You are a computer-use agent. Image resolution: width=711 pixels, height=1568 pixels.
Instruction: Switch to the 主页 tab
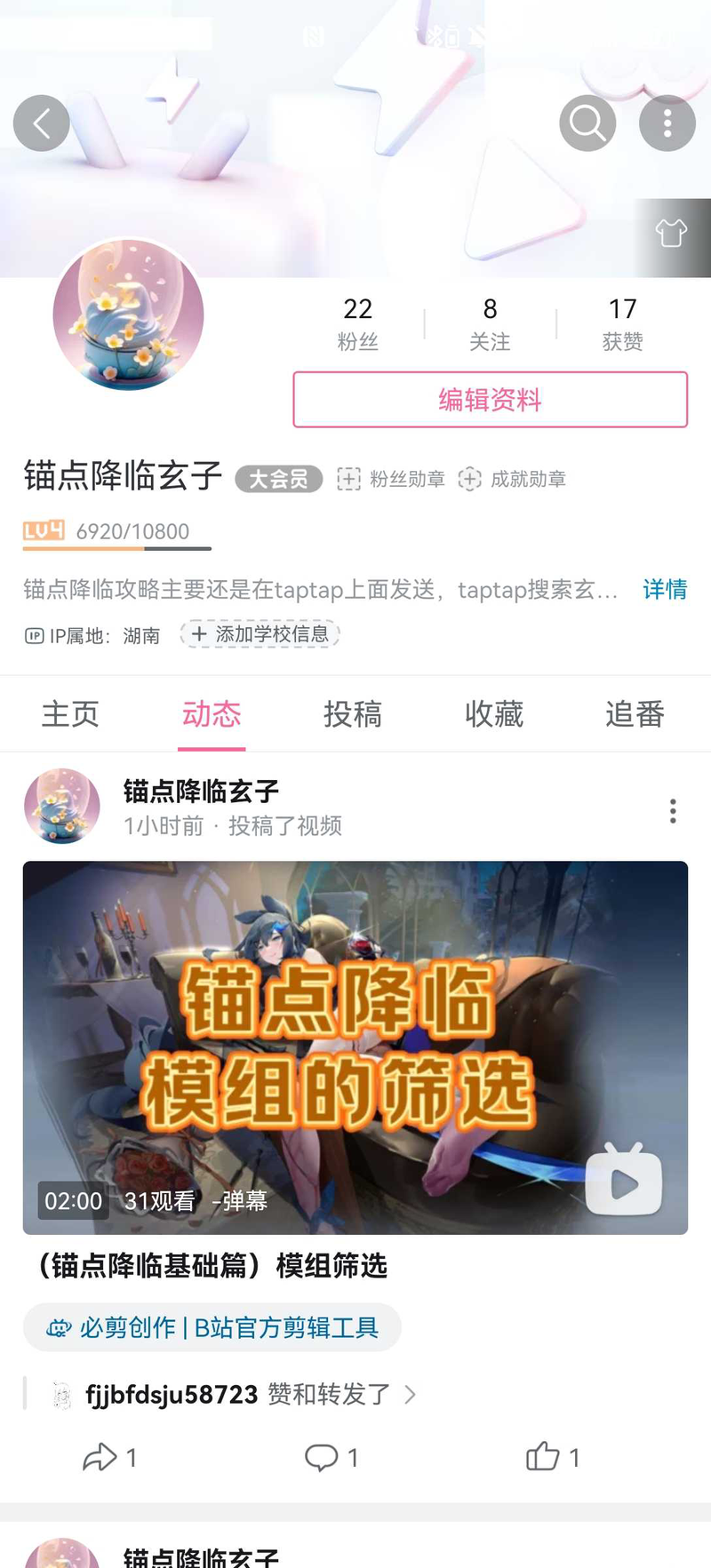(x=70, y=714)
